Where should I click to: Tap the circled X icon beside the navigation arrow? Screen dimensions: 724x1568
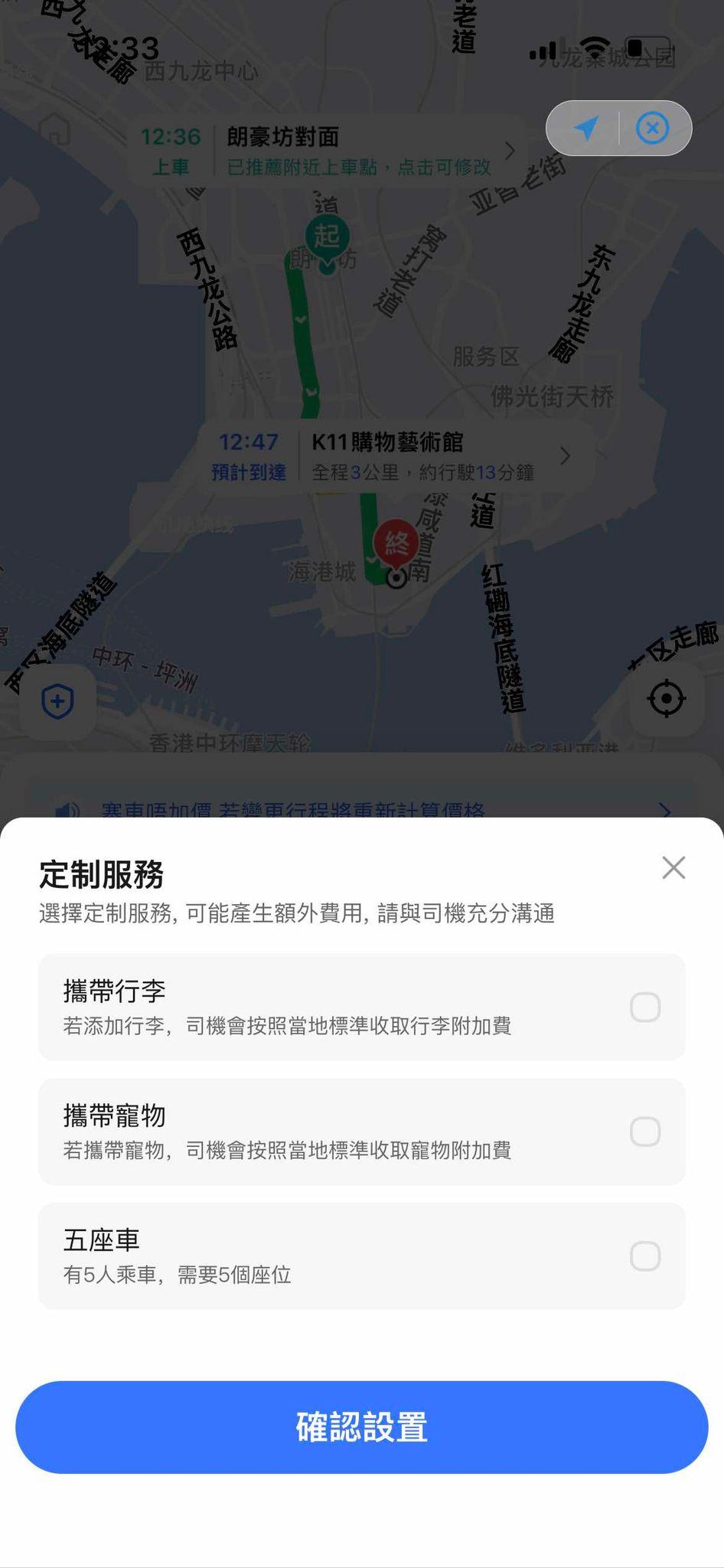point(651,128)
